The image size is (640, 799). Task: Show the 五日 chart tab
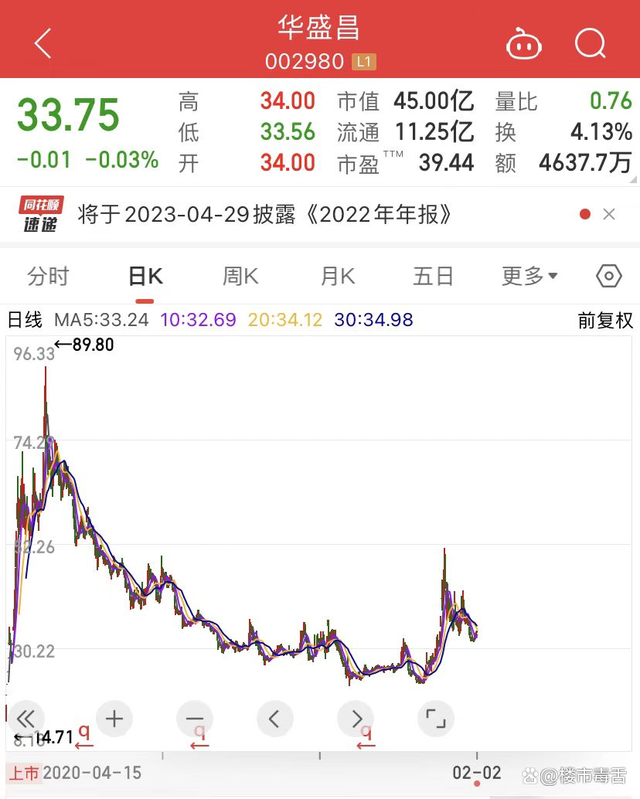[433, 276]
